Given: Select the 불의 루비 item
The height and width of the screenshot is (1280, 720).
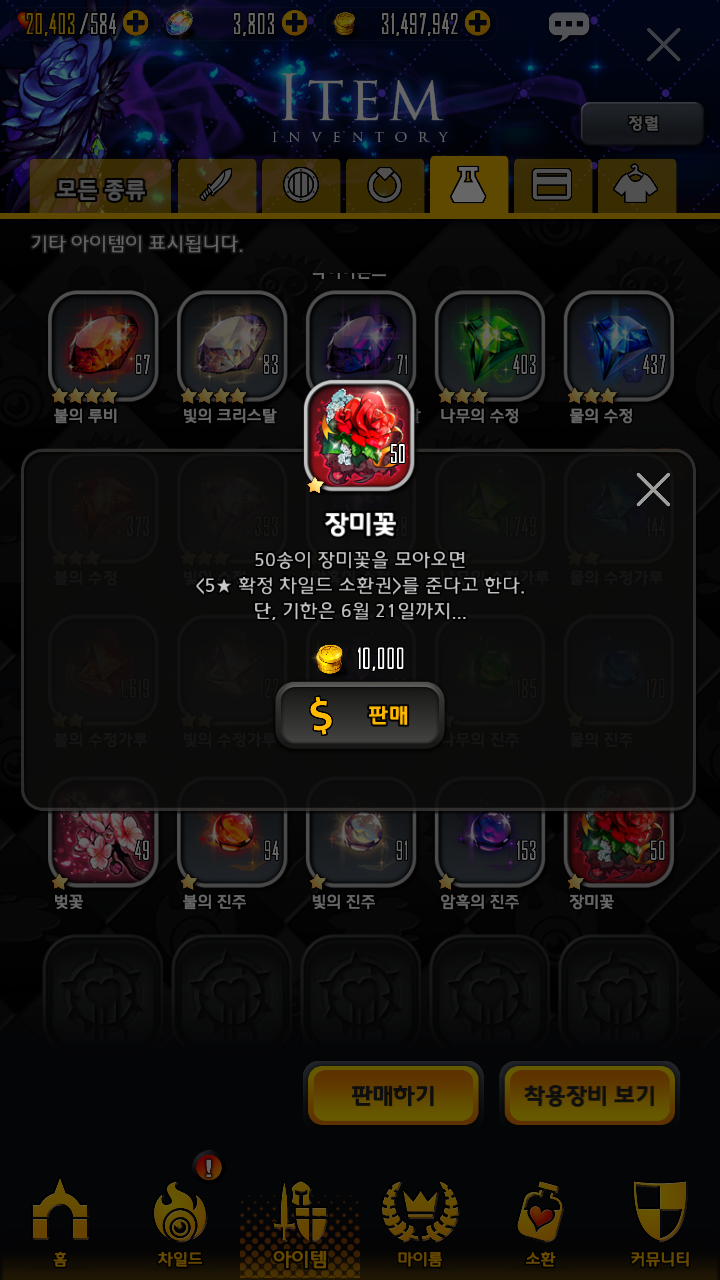Looking at the screenshot, I should [102, 345].
